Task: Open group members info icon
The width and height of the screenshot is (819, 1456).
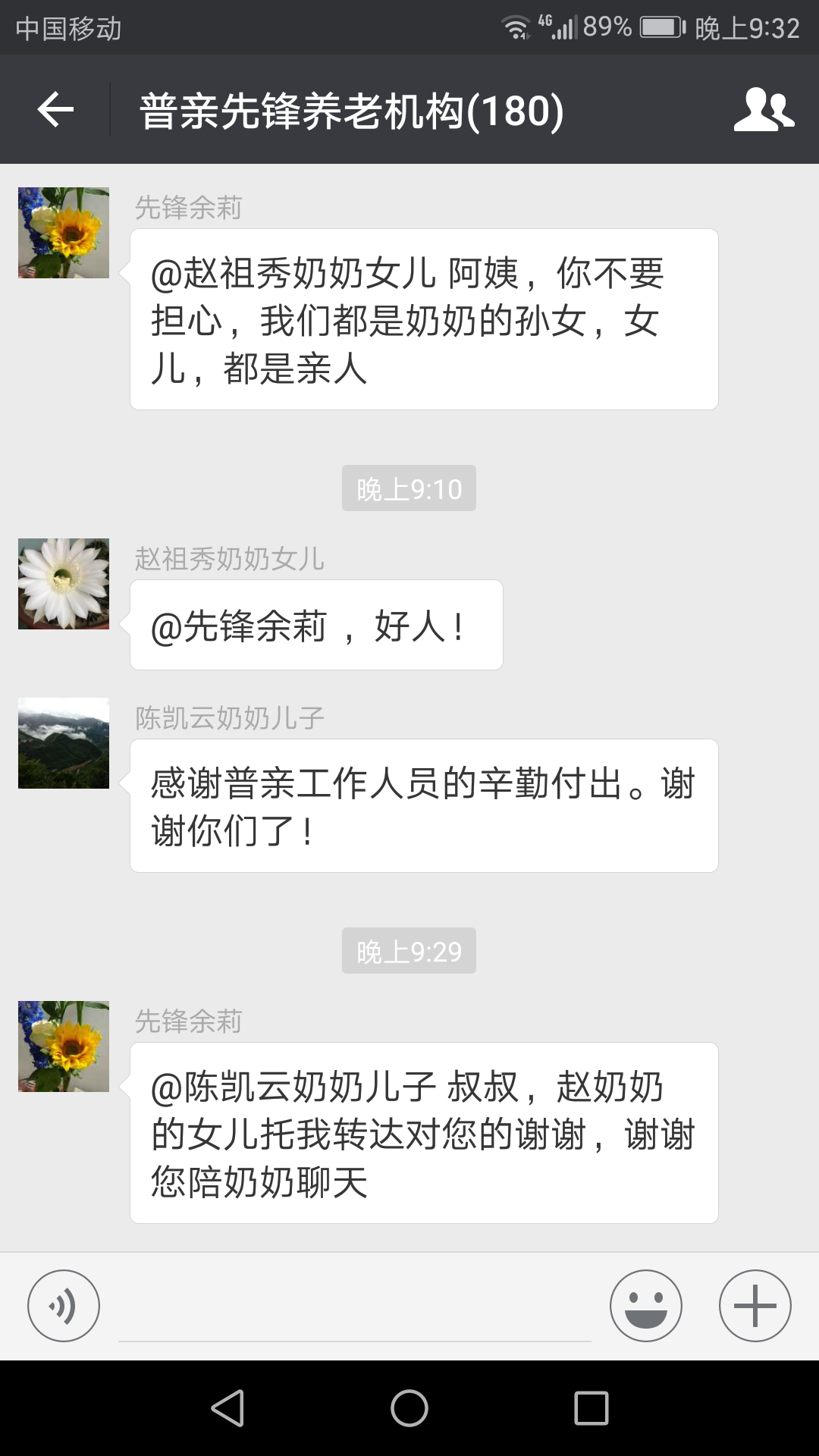Action: [764, 110]
